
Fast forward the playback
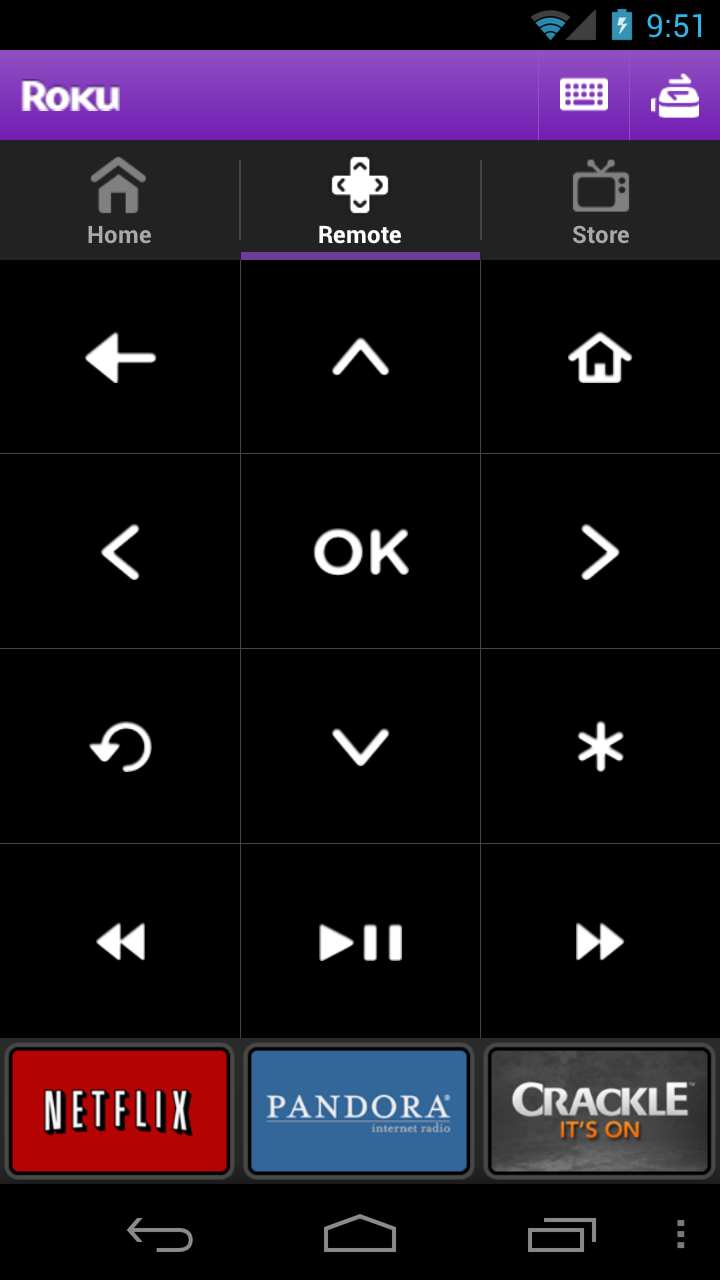(600, 942)
